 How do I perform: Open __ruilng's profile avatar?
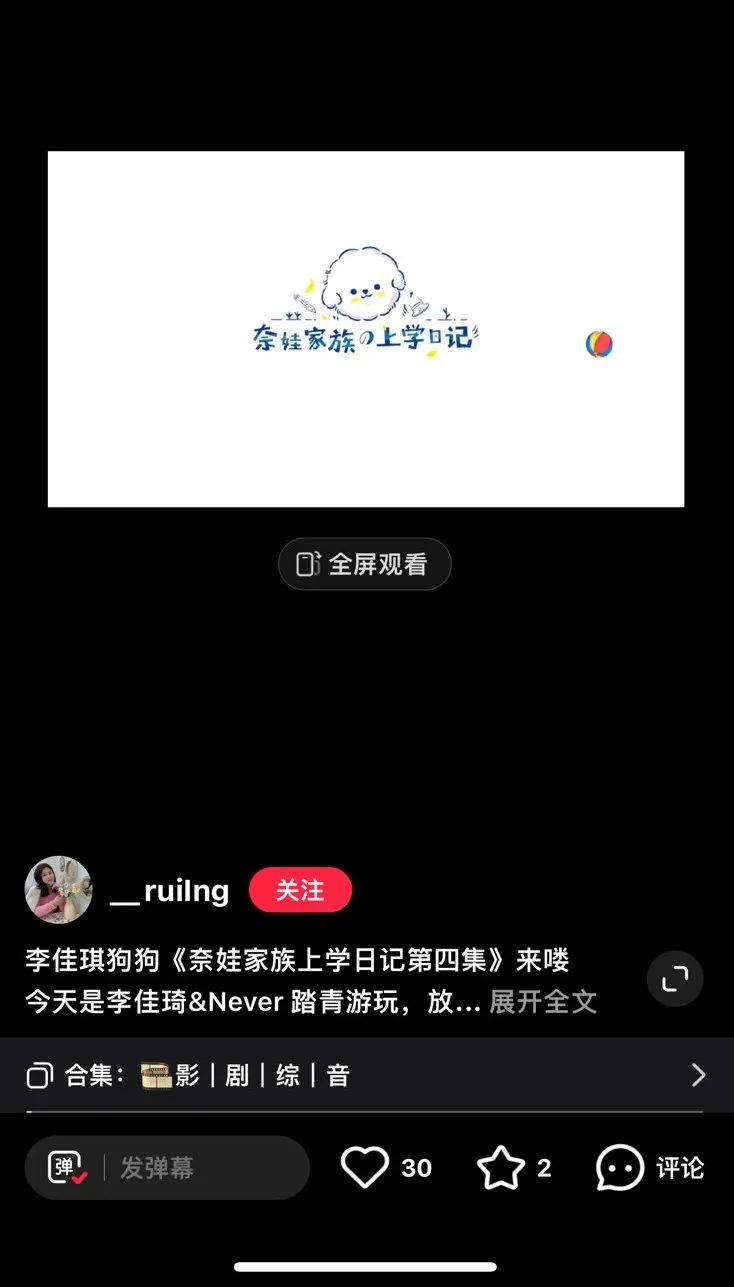[x=58, y=889]
